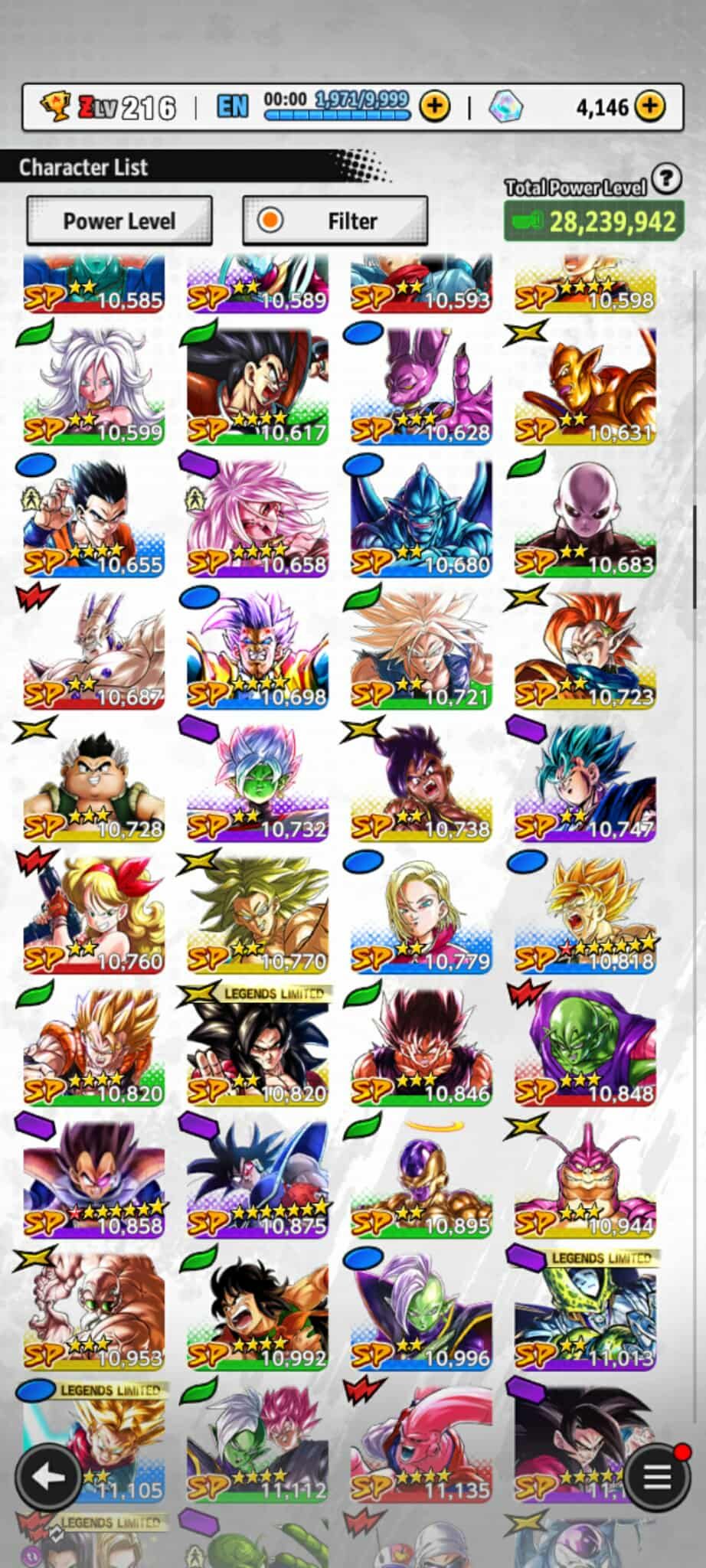The height and width of the screenshot is (1568, 706).
Task: Add more Chrono Crystals via the plus button
Action: 650,106
